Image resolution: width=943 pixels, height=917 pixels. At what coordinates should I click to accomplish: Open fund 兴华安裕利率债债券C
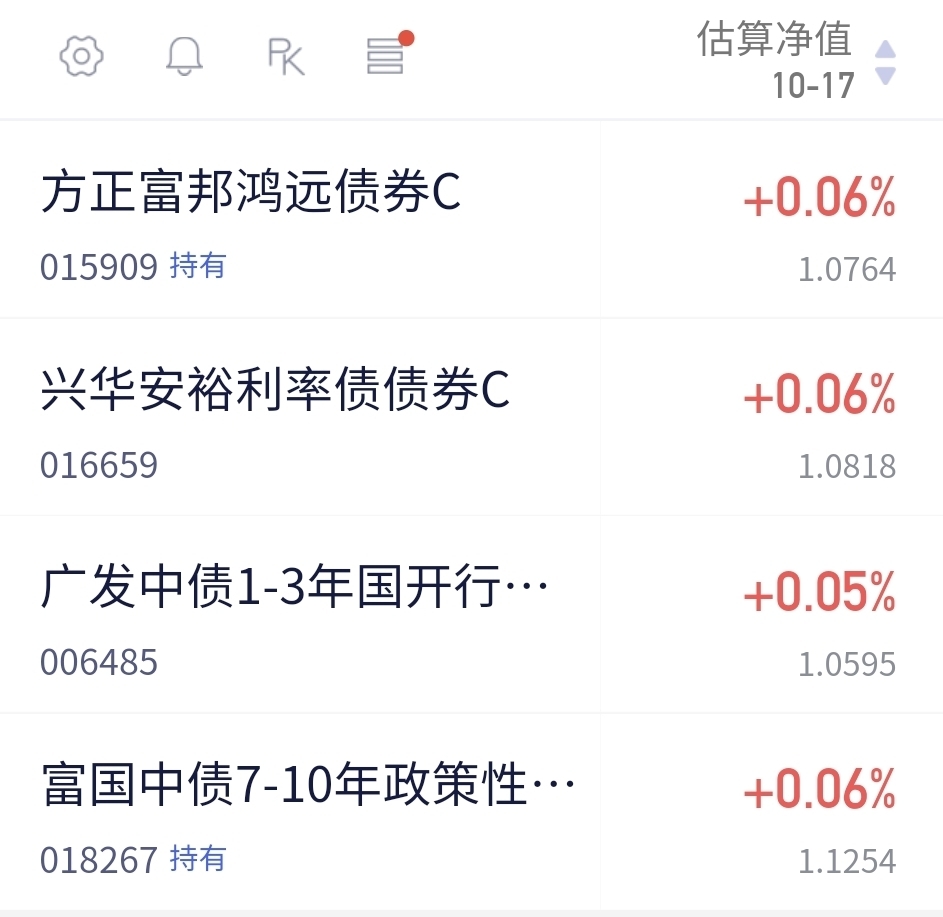pos(472,417)
